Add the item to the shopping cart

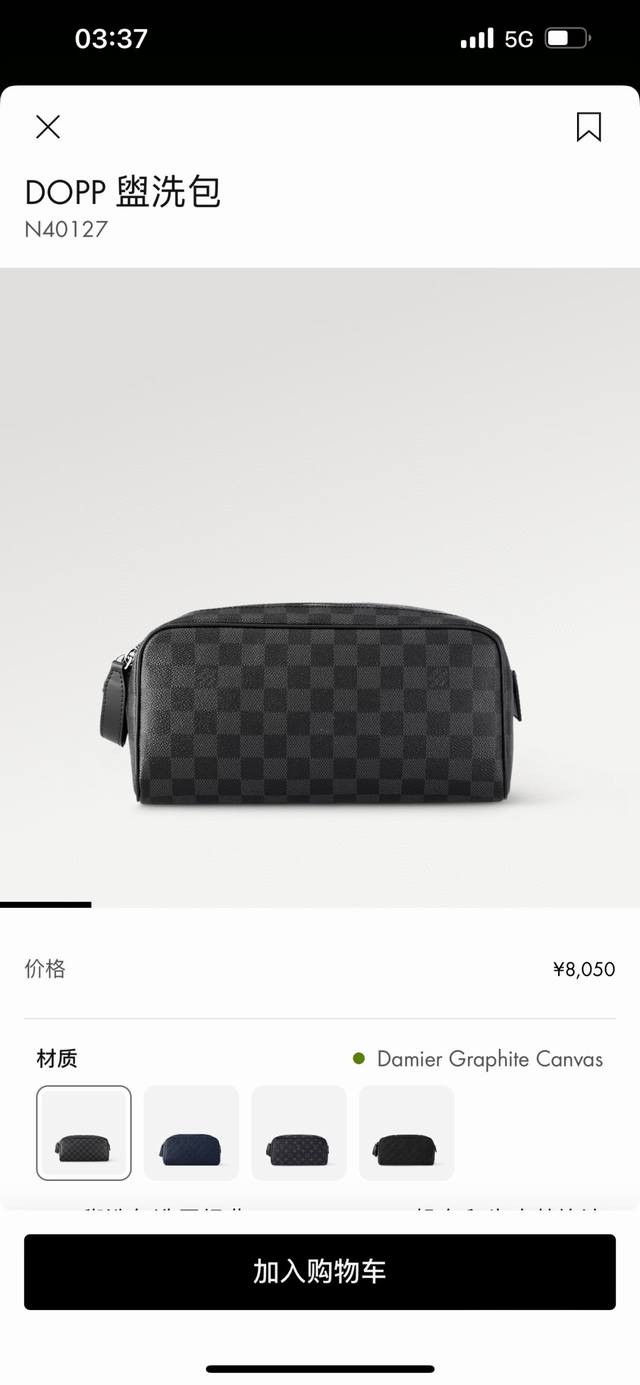[x=320, y=1272]
